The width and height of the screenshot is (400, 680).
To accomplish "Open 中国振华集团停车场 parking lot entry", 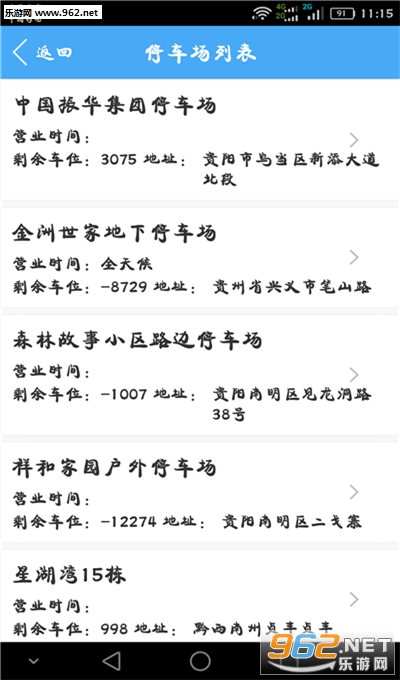I will pyautogui.click(x=200, y=140).
